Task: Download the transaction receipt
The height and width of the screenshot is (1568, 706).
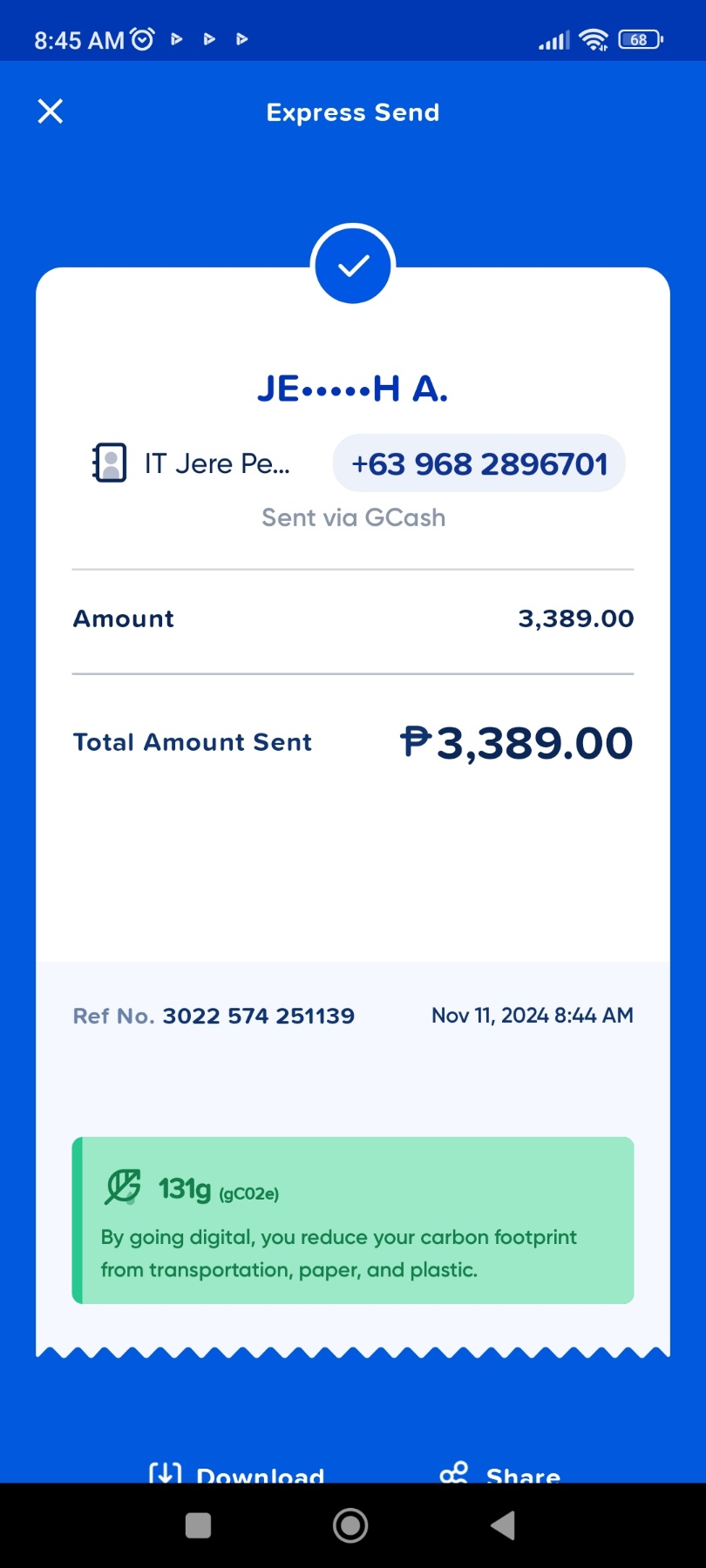Action: [x=237, y=1473]
